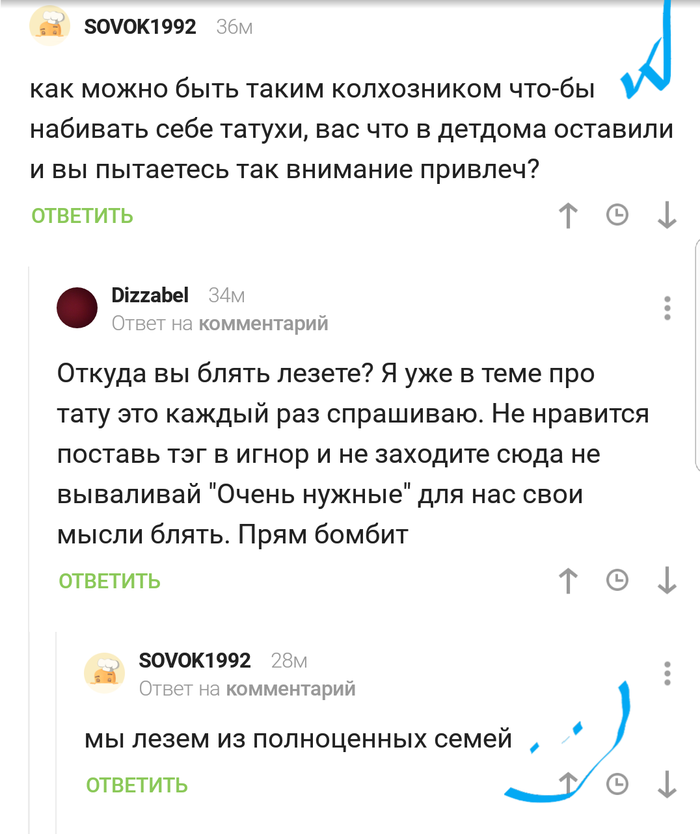Open the SOVOK1992 username on the 36м comment
Viewport: 700px width, 834px height.
click(140, 27)
